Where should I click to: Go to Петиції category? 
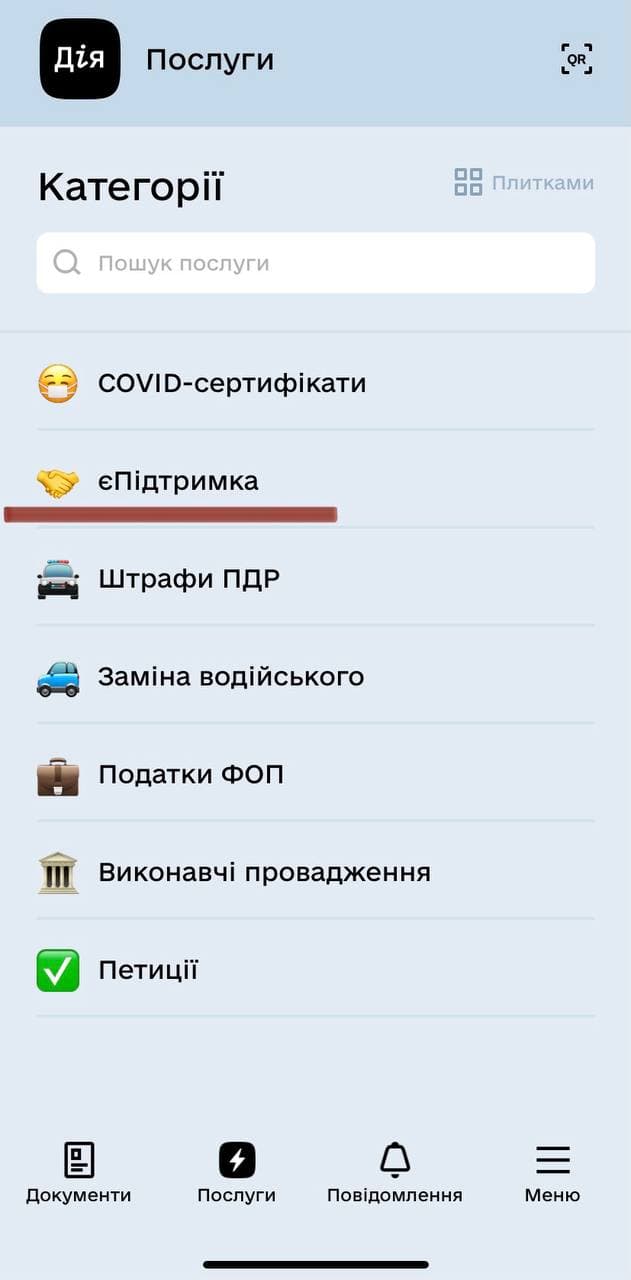(x=148, y=971)
